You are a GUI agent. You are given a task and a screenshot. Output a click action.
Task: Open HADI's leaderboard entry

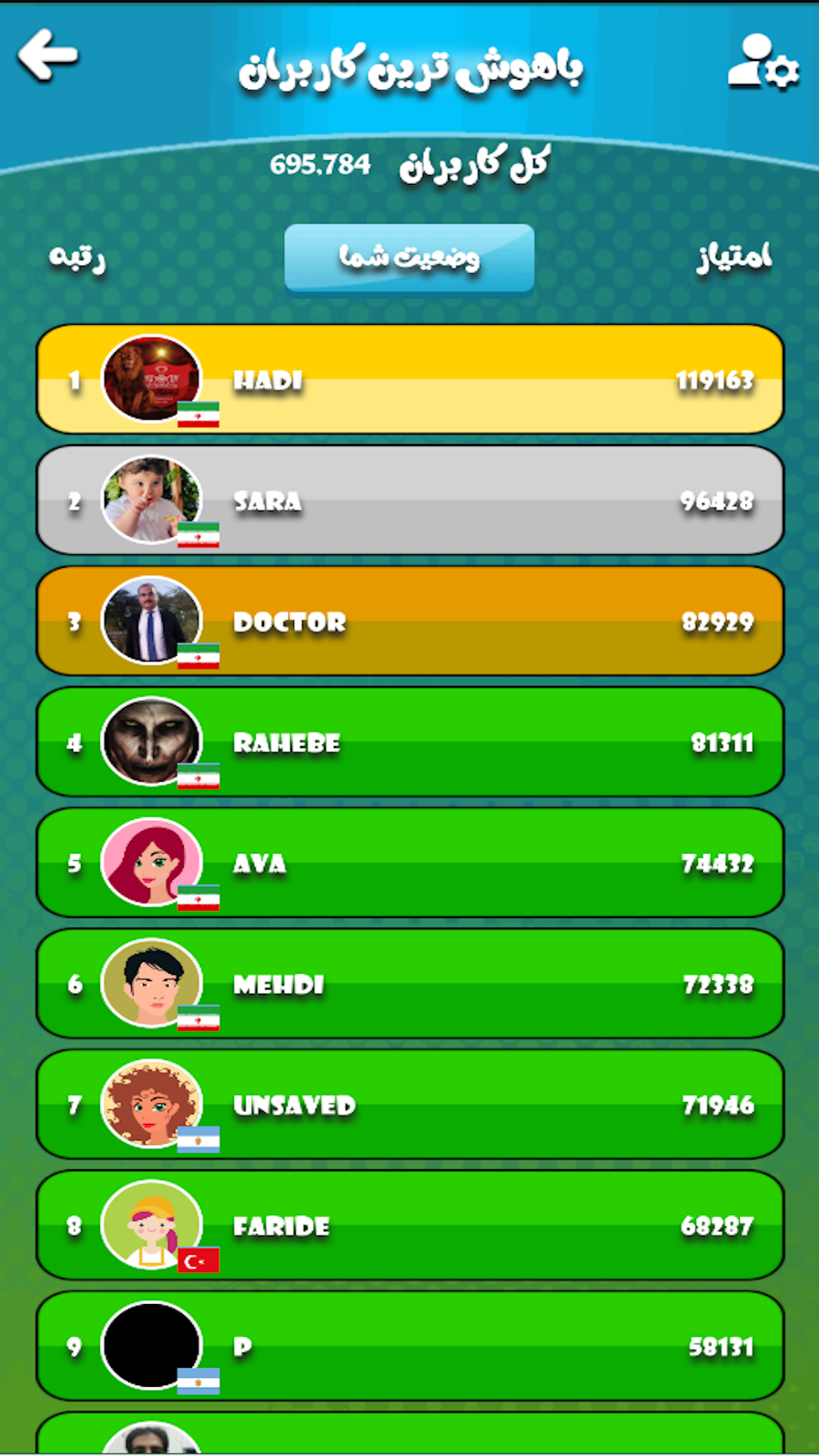click(409, 379)
